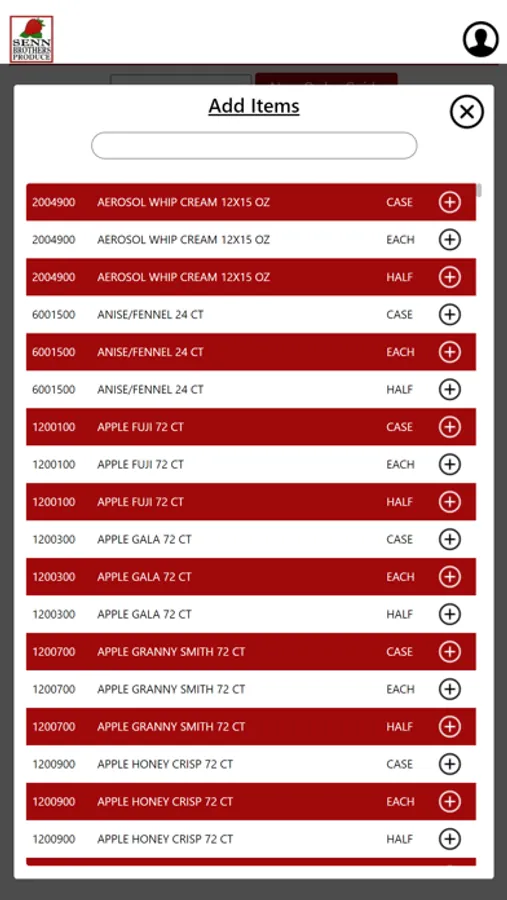
Task: Add Aerosol Whip Cream HALF
Action: click(x=450, y=277)
